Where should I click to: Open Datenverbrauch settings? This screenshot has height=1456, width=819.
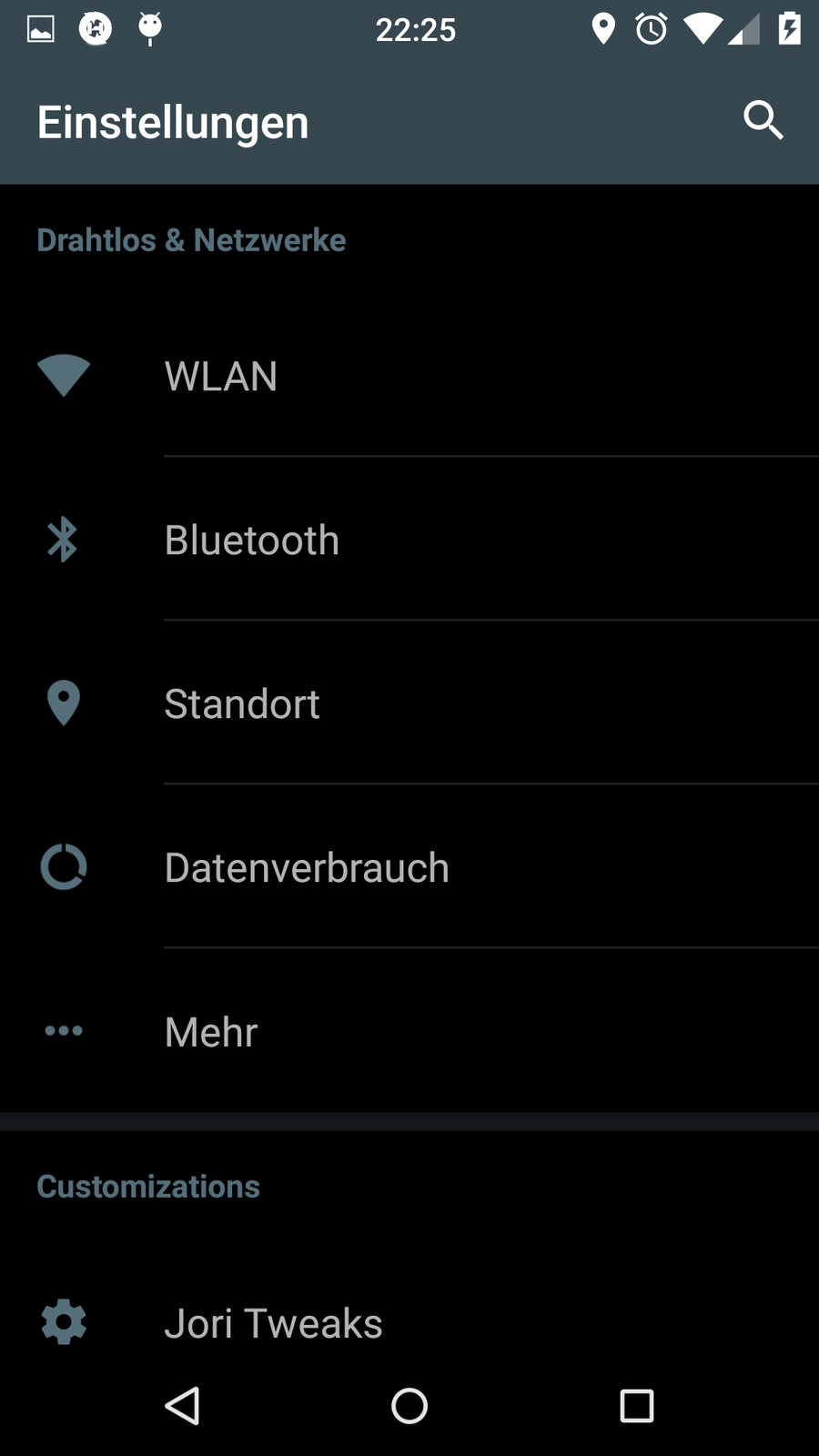tap(307, 868)
